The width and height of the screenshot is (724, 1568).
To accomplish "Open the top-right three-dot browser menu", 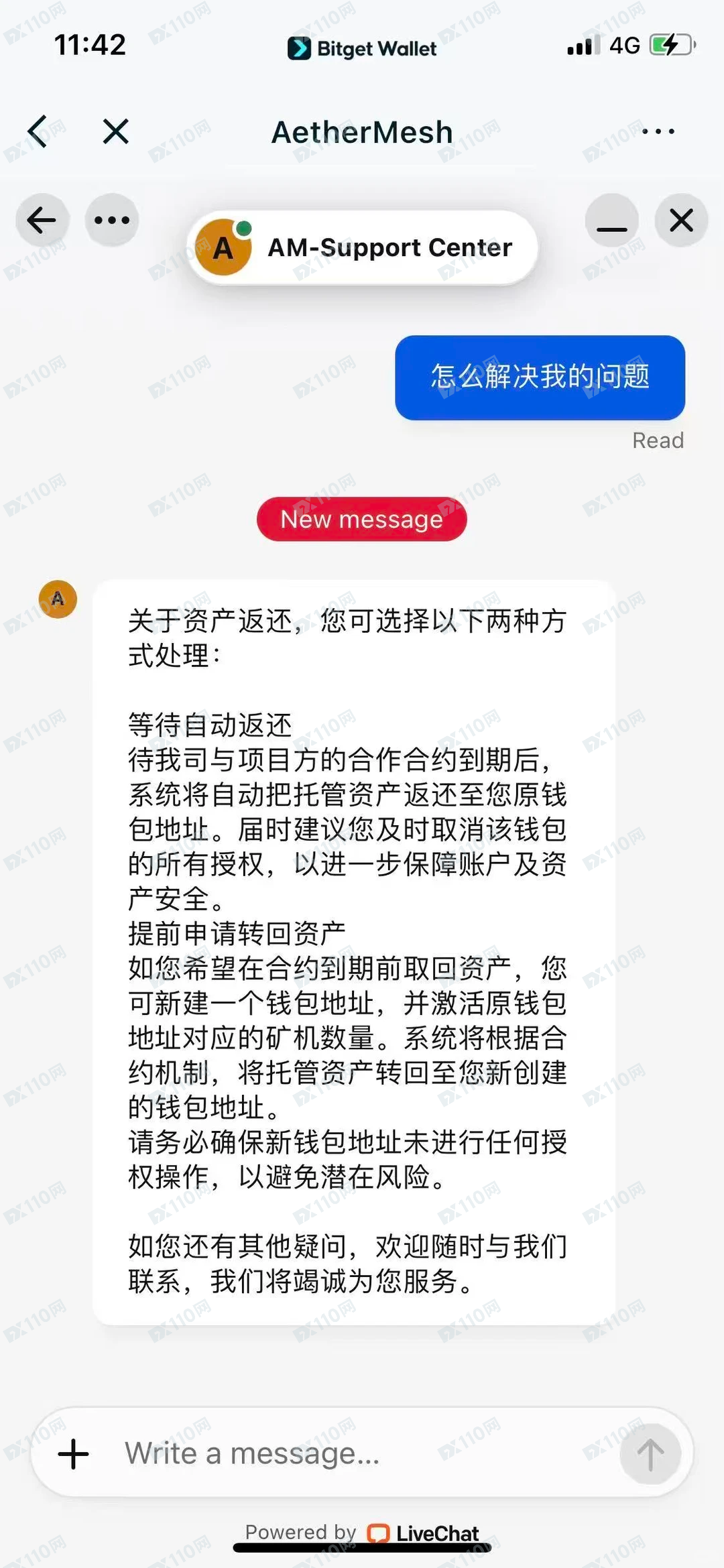I will 658,131.
